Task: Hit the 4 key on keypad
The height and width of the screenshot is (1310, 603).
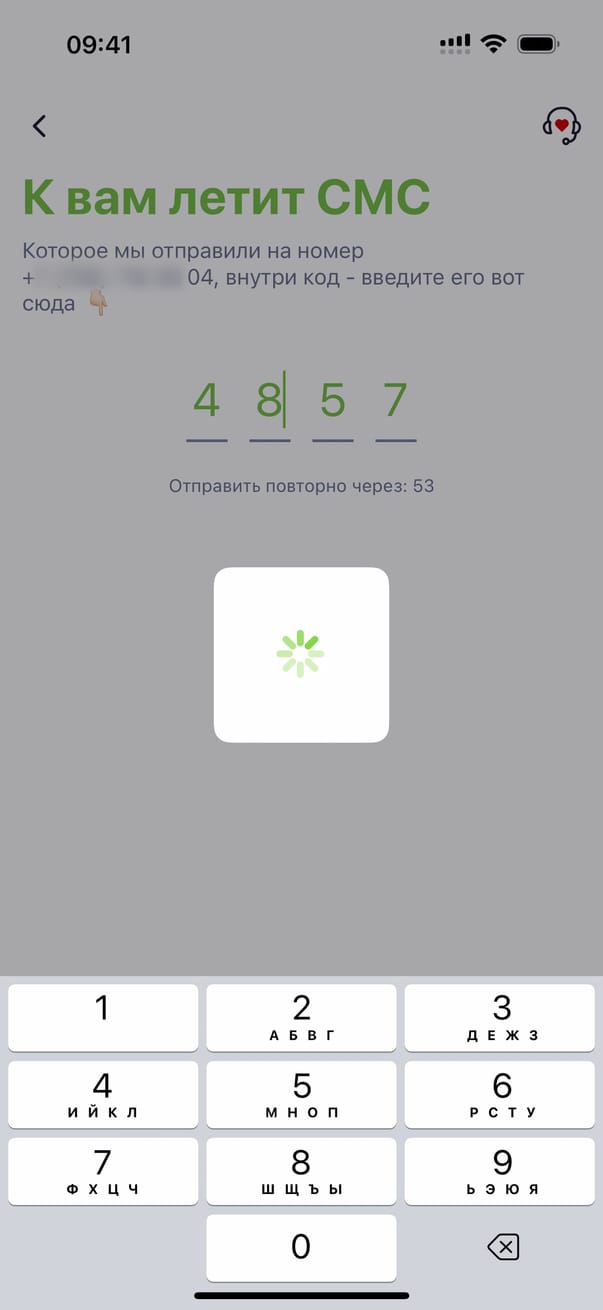Action: tap(103, 1094)
